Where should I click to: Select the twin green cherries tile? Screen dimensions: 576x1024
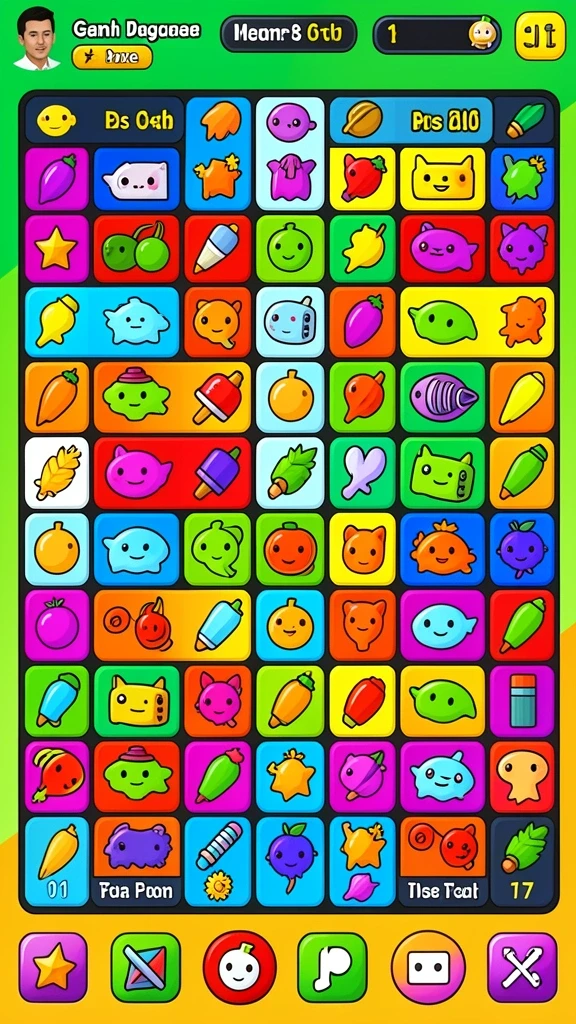[x=136, y=249]
